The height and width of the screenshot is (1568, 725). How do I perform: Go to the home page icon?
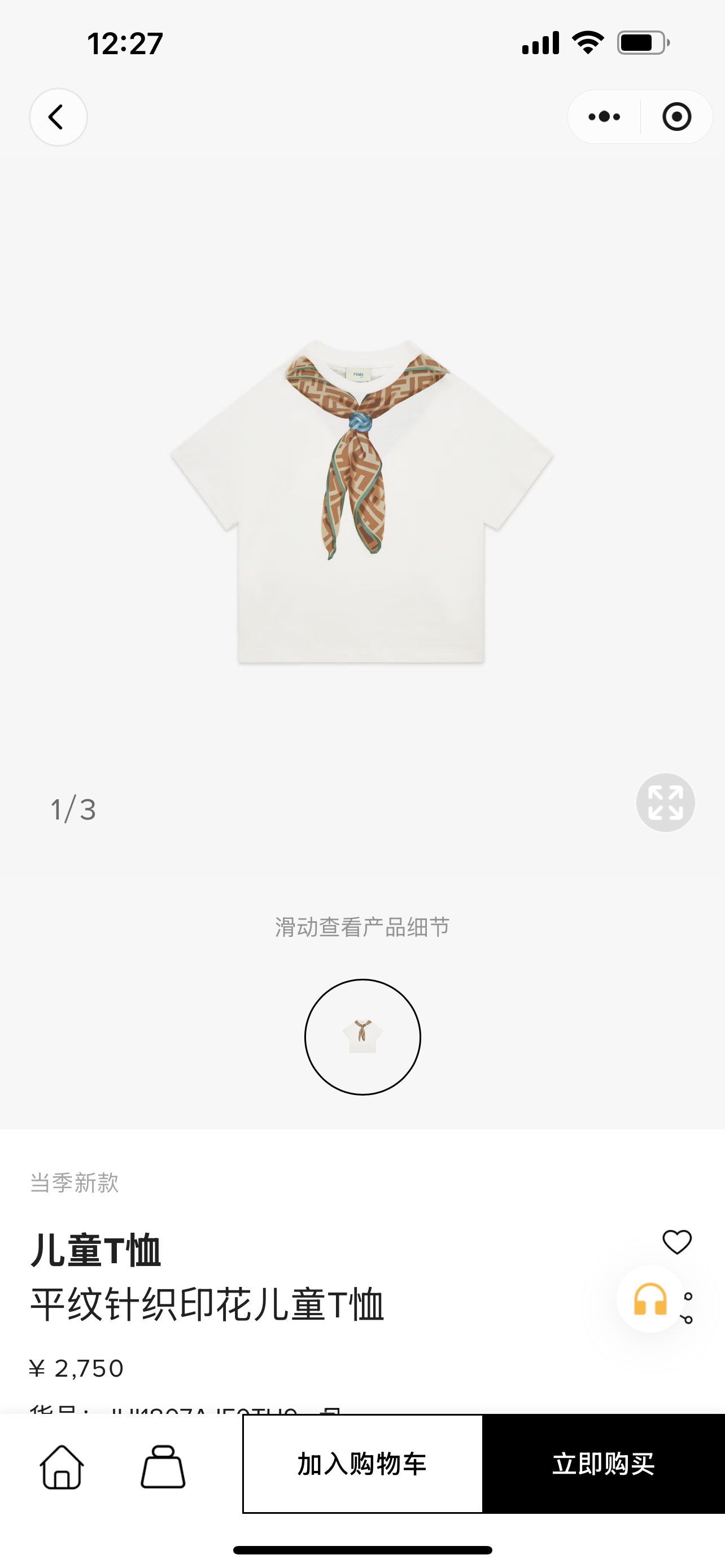pyautogui.click(x=62, y=1466)
